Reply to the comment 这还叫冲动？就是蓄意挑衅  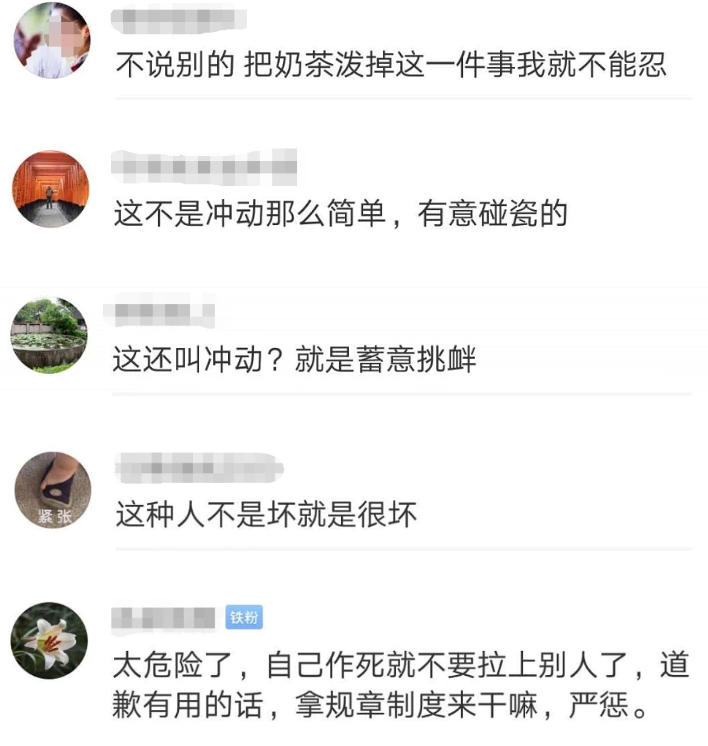[x=295, y=360]
